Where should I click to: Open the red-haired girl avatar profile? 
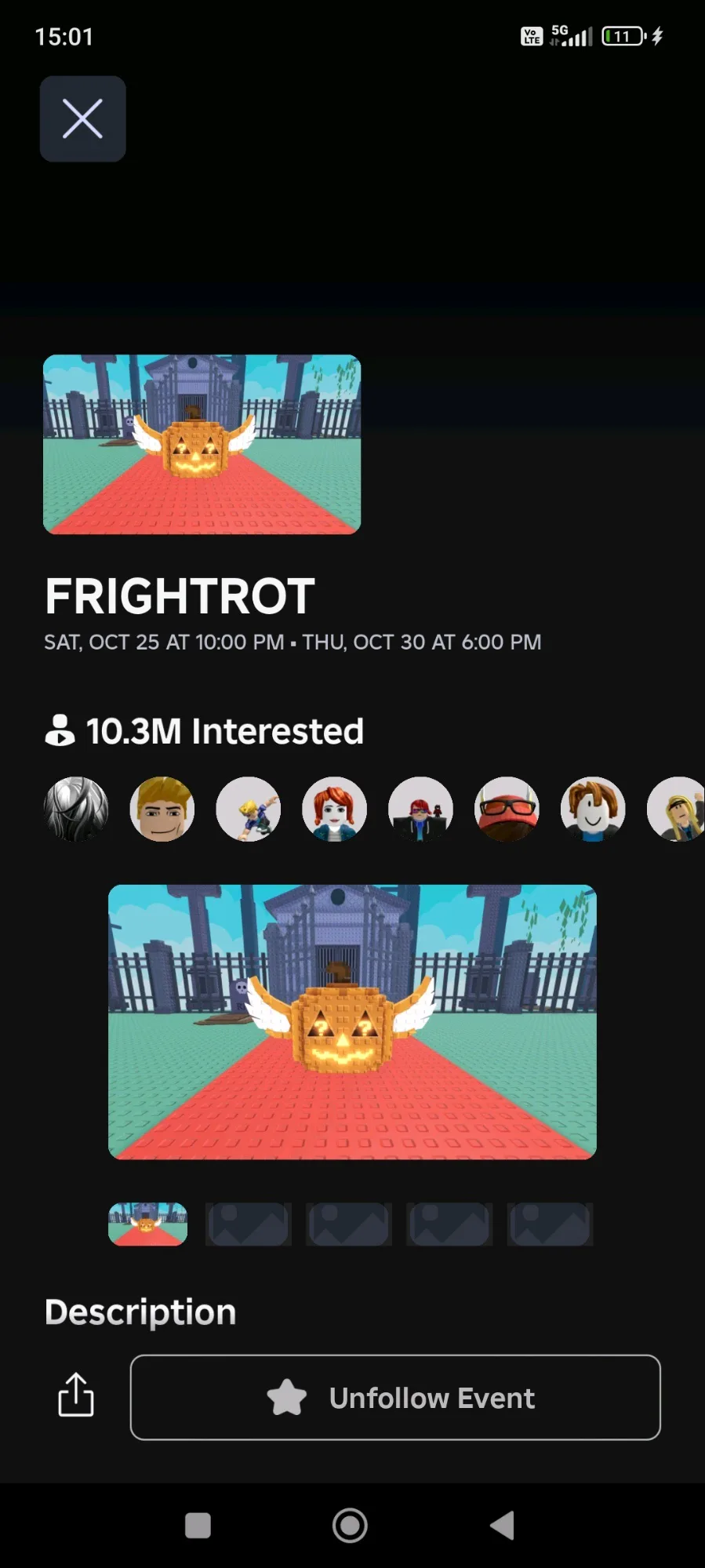pyautogui.click(x=334, y=809)
